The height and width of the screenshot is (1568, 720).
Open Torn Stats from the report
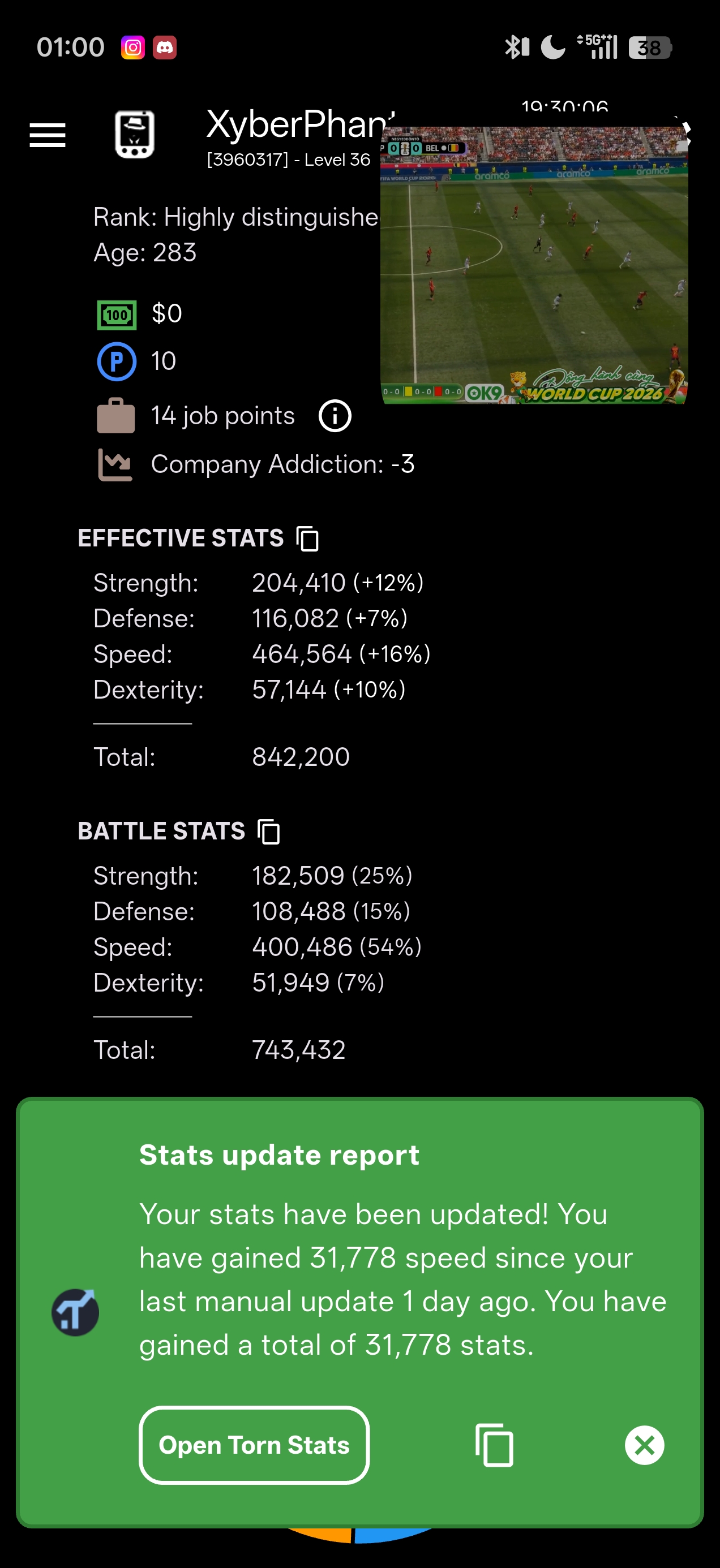pyautogui.click(x=254, y=1445)
